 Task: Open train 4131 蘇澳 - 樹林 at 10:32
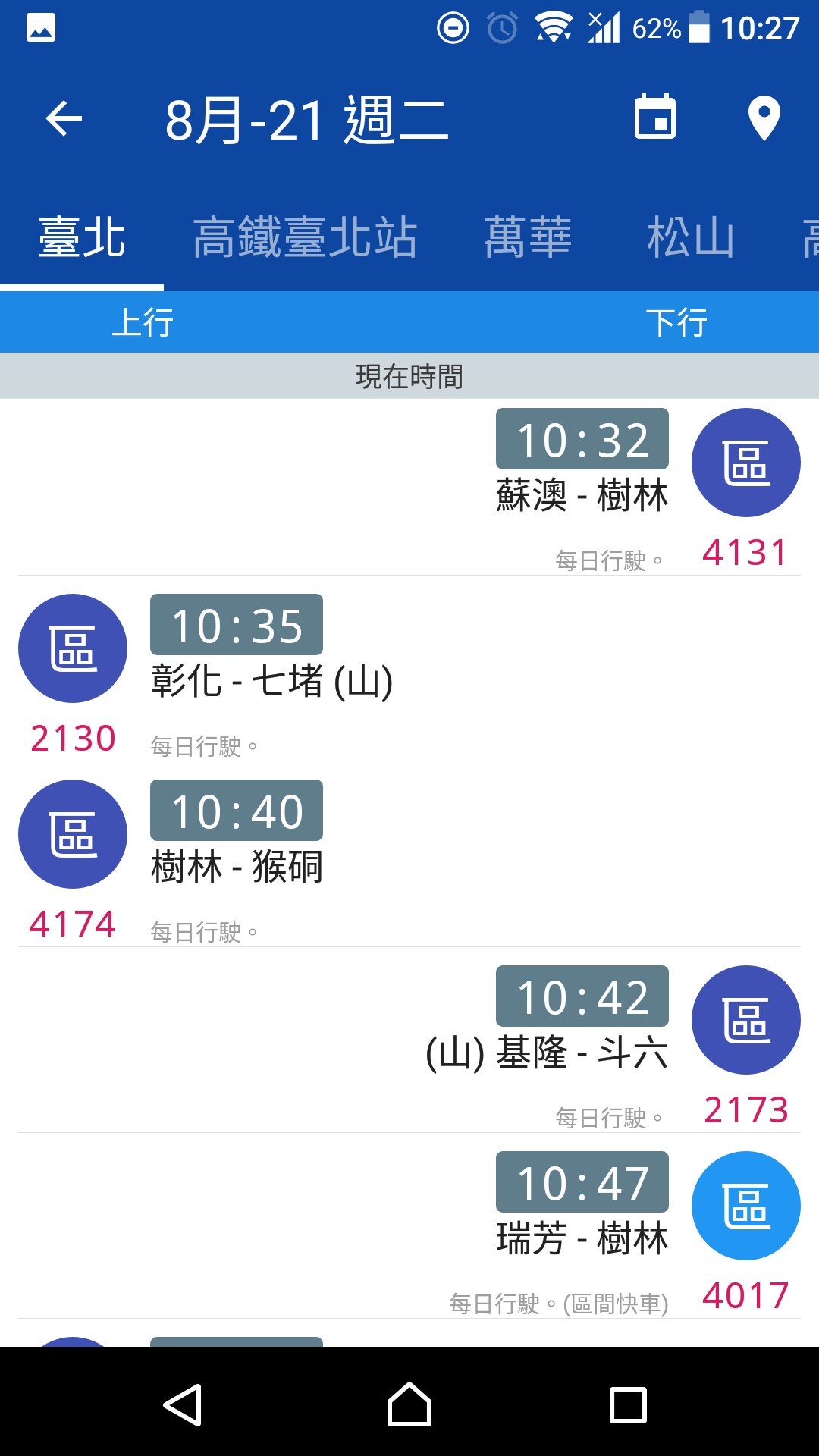point(582,485)
